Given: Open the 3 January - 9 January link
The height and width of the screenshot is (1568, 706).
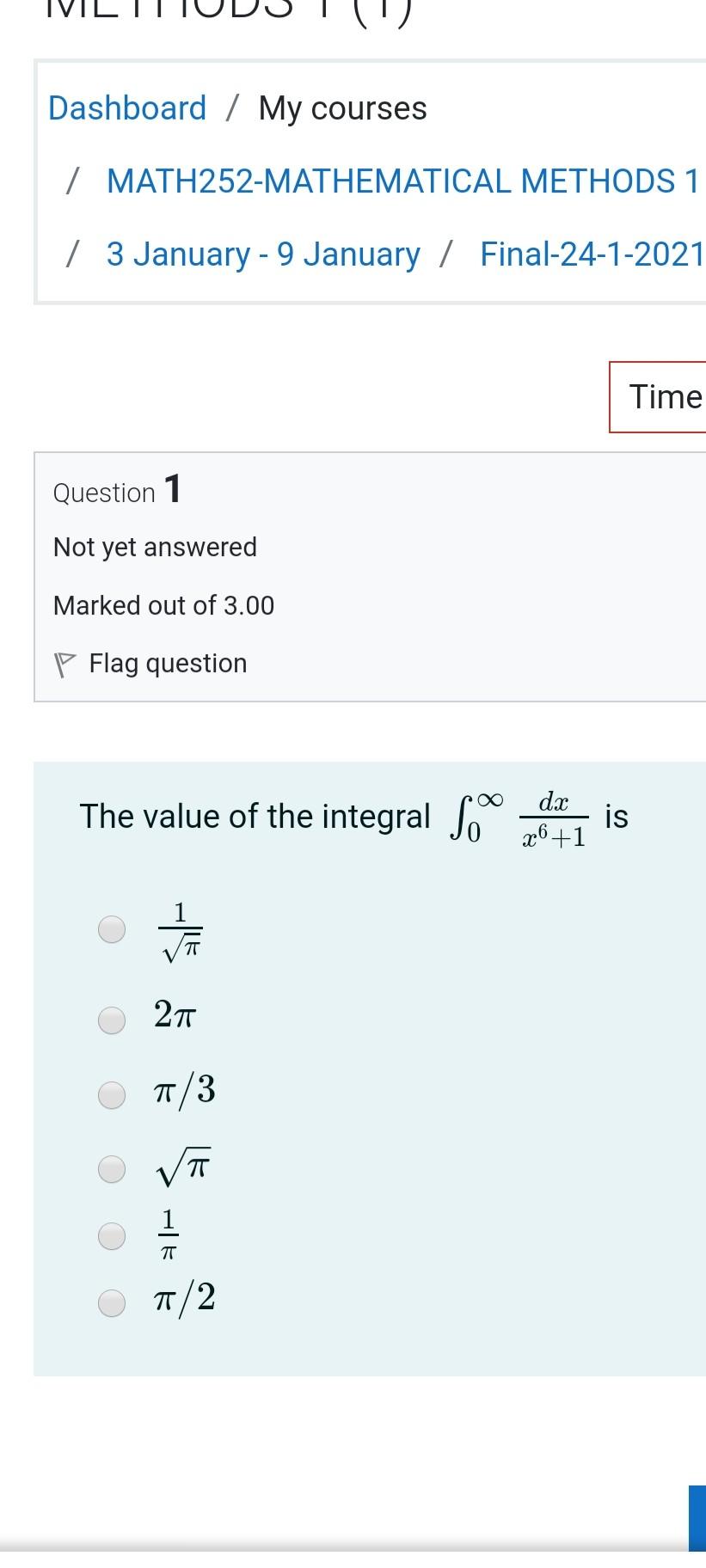Looking at the screenshot, I should (x=262, y=254).
